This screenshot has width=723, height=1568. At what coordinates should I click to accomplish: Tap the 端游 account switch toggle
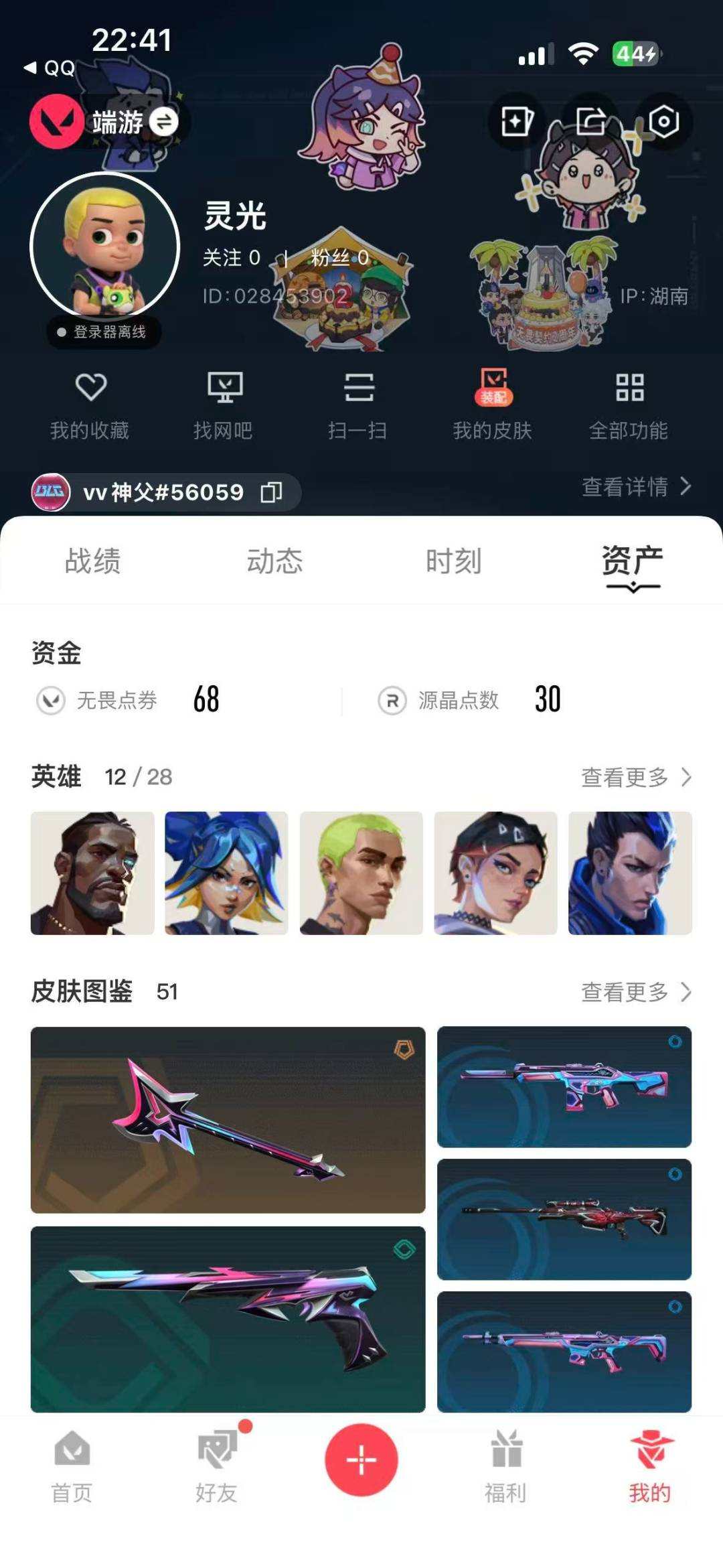click(165, 123)
